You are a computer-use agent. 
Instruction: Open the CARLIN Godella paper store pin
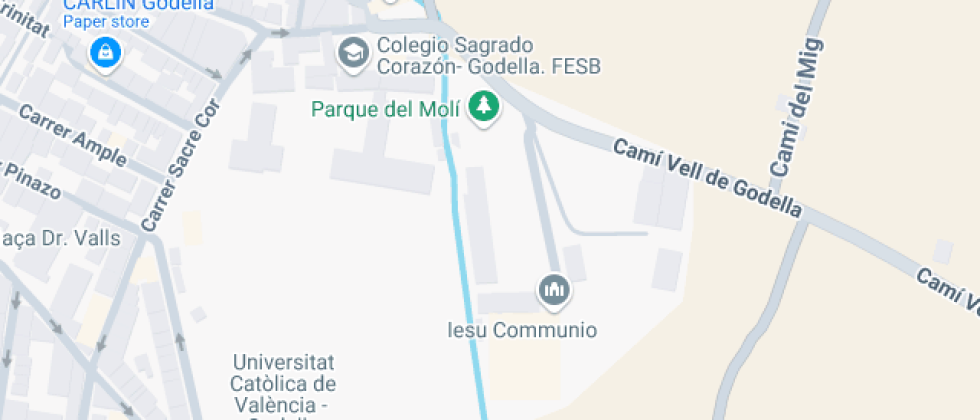pyautogui.click(x=104, y=52)
